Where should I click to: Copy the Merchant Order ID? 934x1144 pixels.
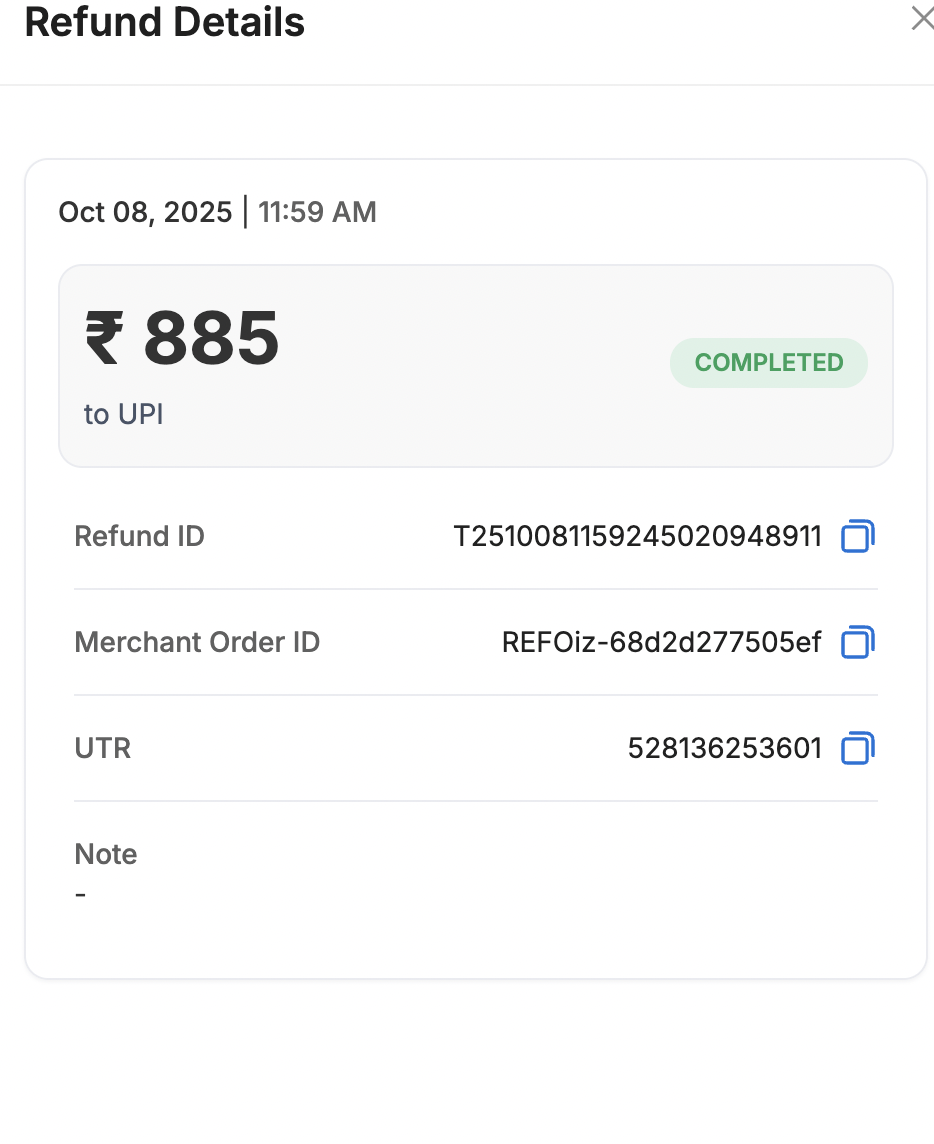click(x=857, y=642)
